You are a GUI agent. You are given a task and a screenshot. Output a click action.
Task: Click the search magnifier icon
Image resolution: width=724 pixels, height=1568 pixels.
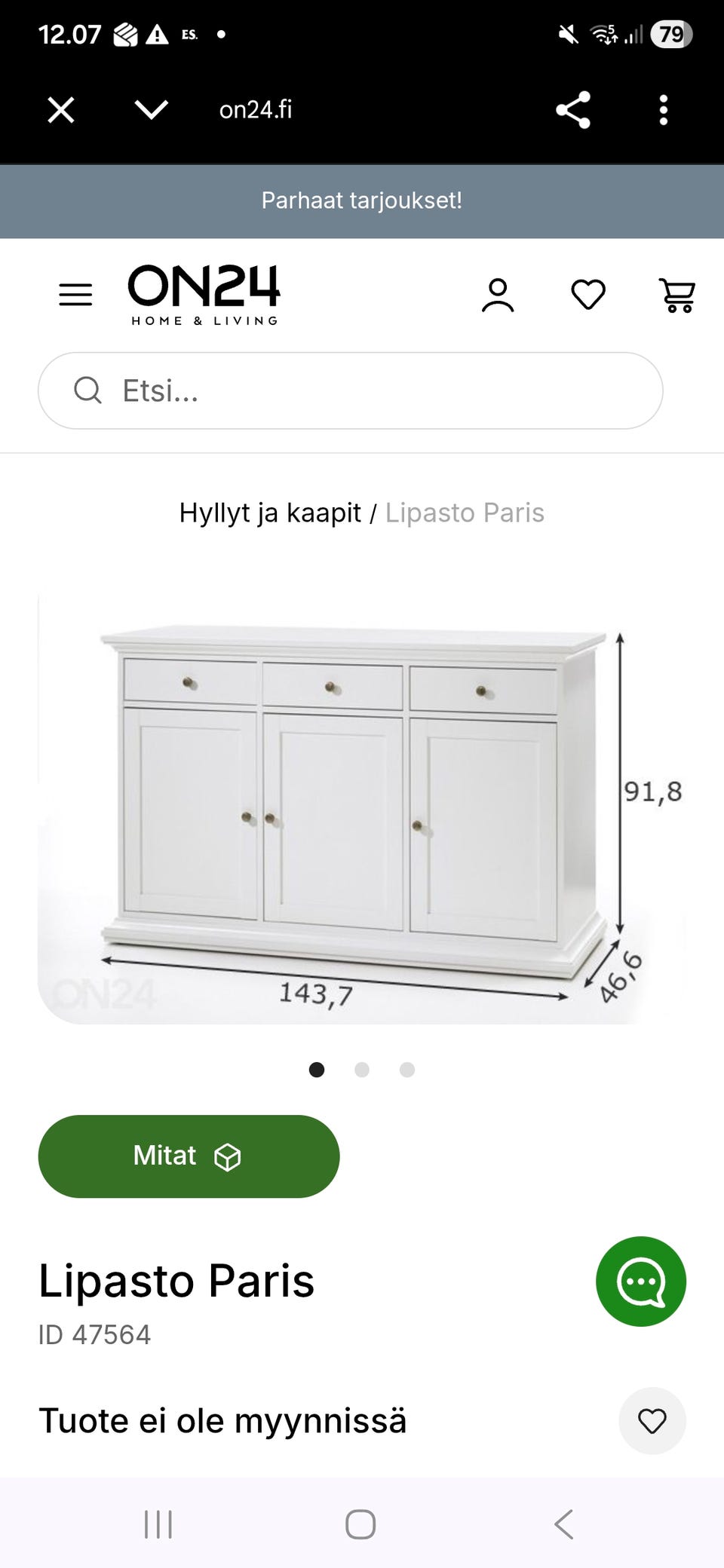click(x=88, y=390)
